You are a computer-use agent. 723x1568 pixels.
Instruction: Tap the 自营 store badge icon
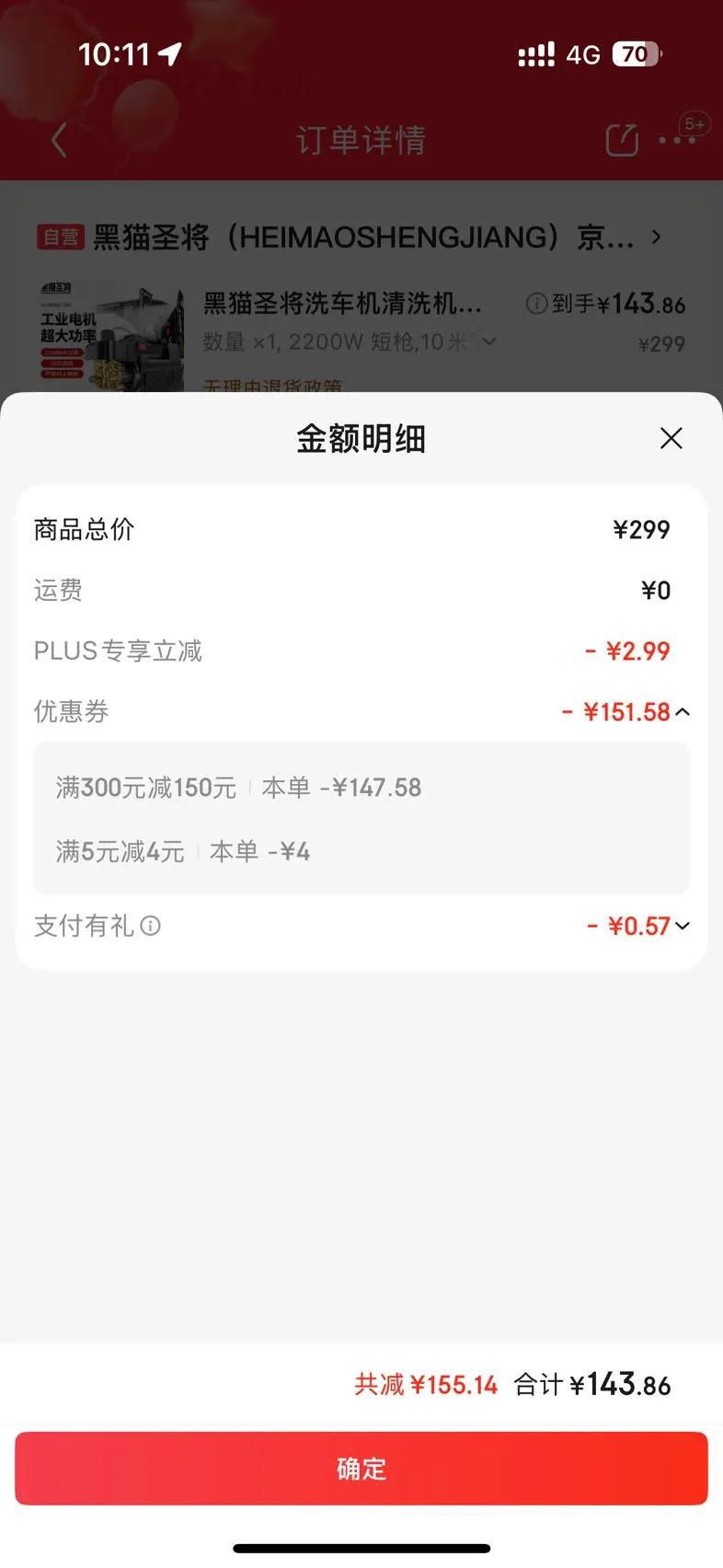[59, 236]
